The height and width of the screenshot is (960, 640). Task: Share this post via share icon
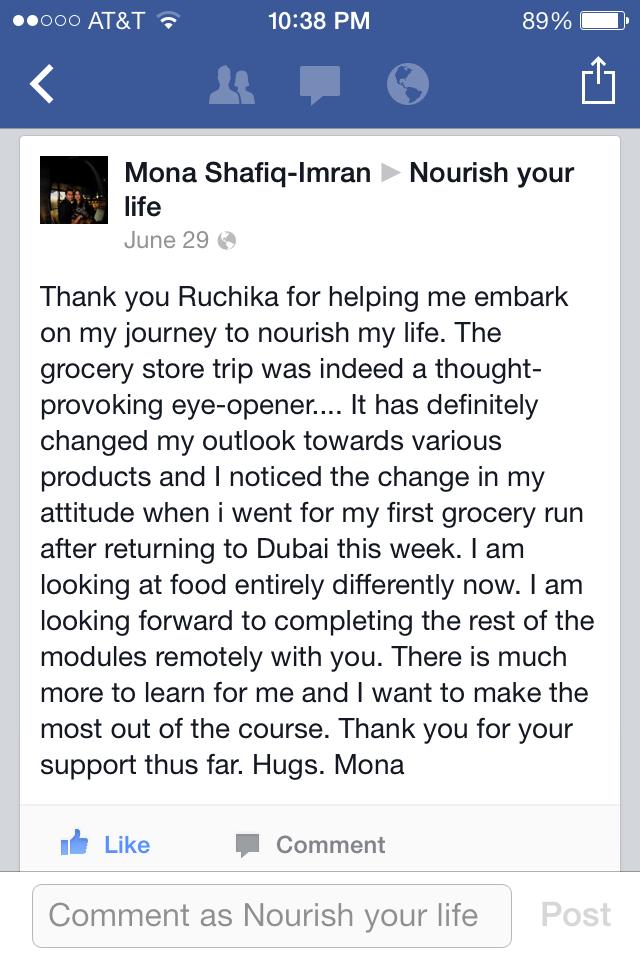click(x=596, y=82)
